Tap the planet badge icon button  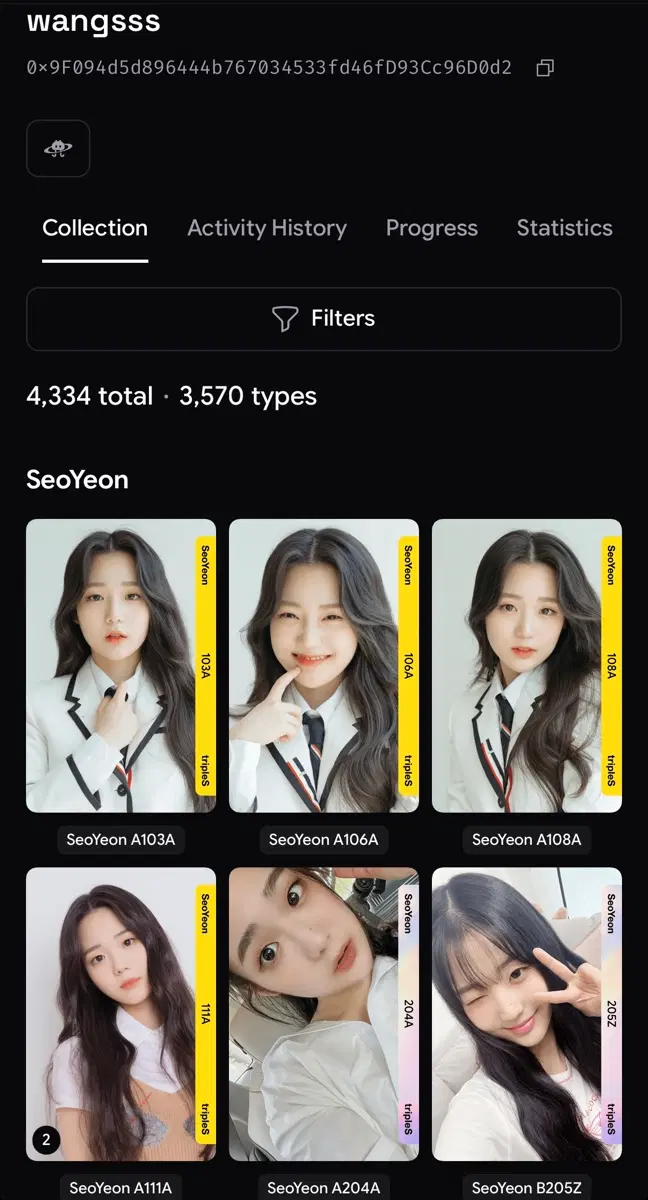click(58, 149)
